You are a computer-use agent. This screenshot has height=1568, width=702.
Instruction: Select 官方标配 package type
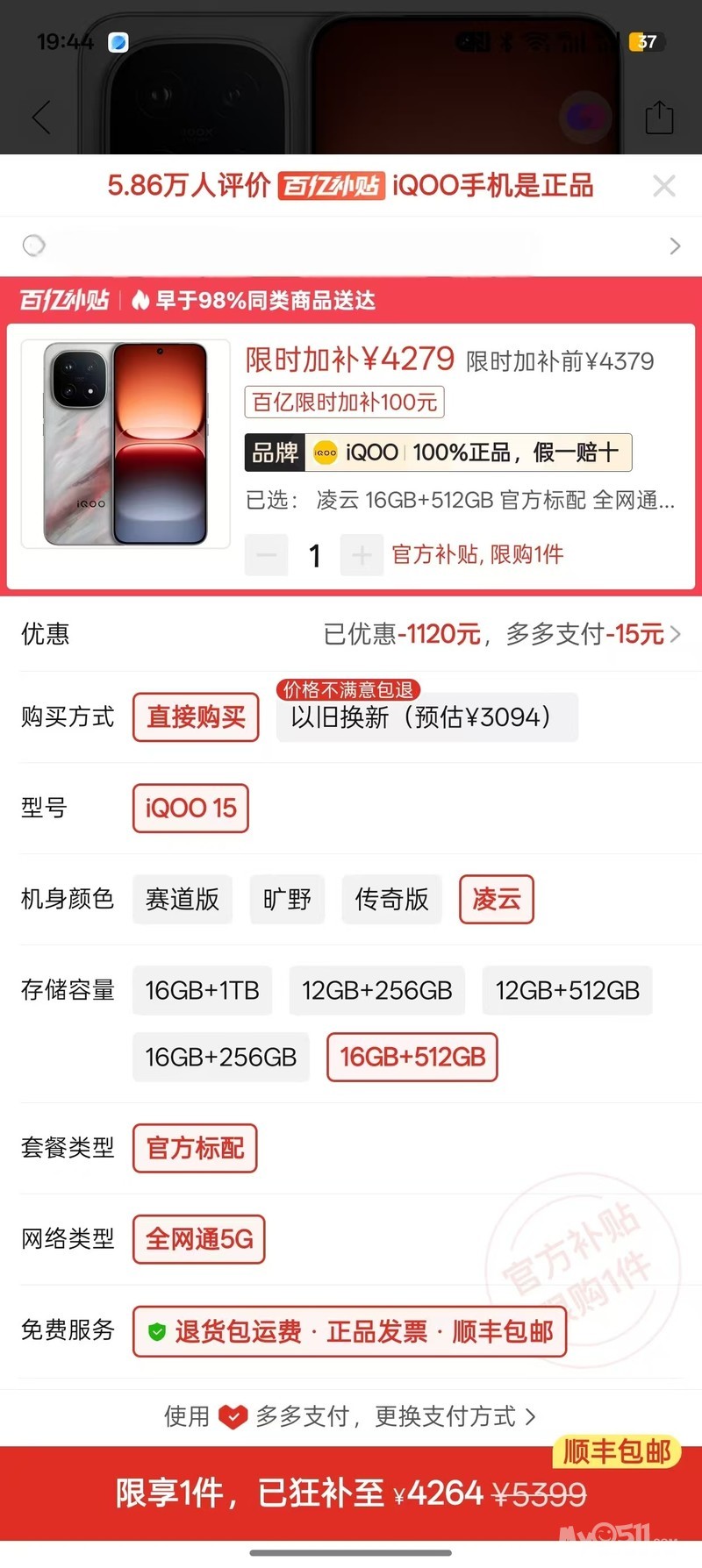click(195, 1148)
